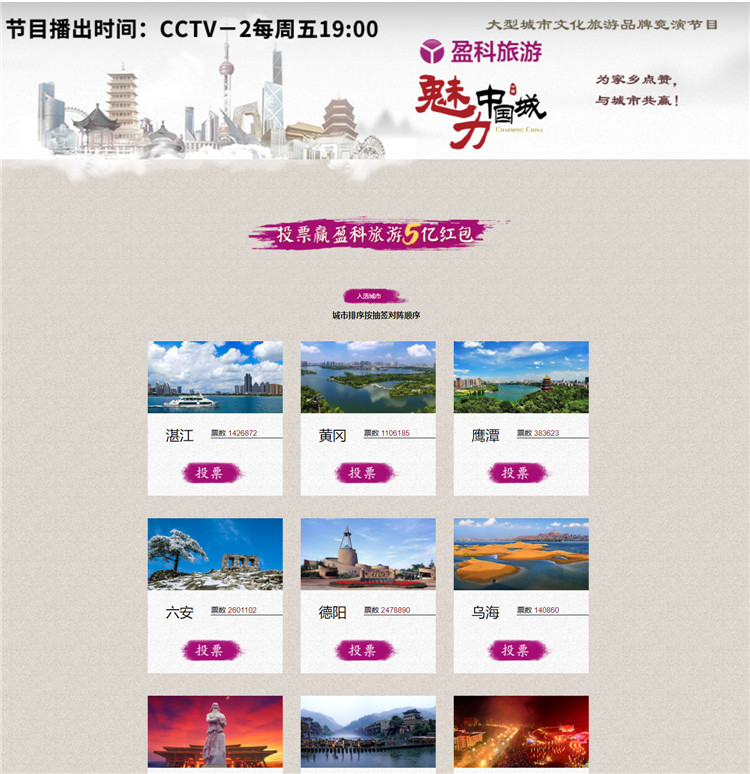Screen dimensions: 750x774
Task: View the 乌海 desert photo
Action: coord(521,554)
